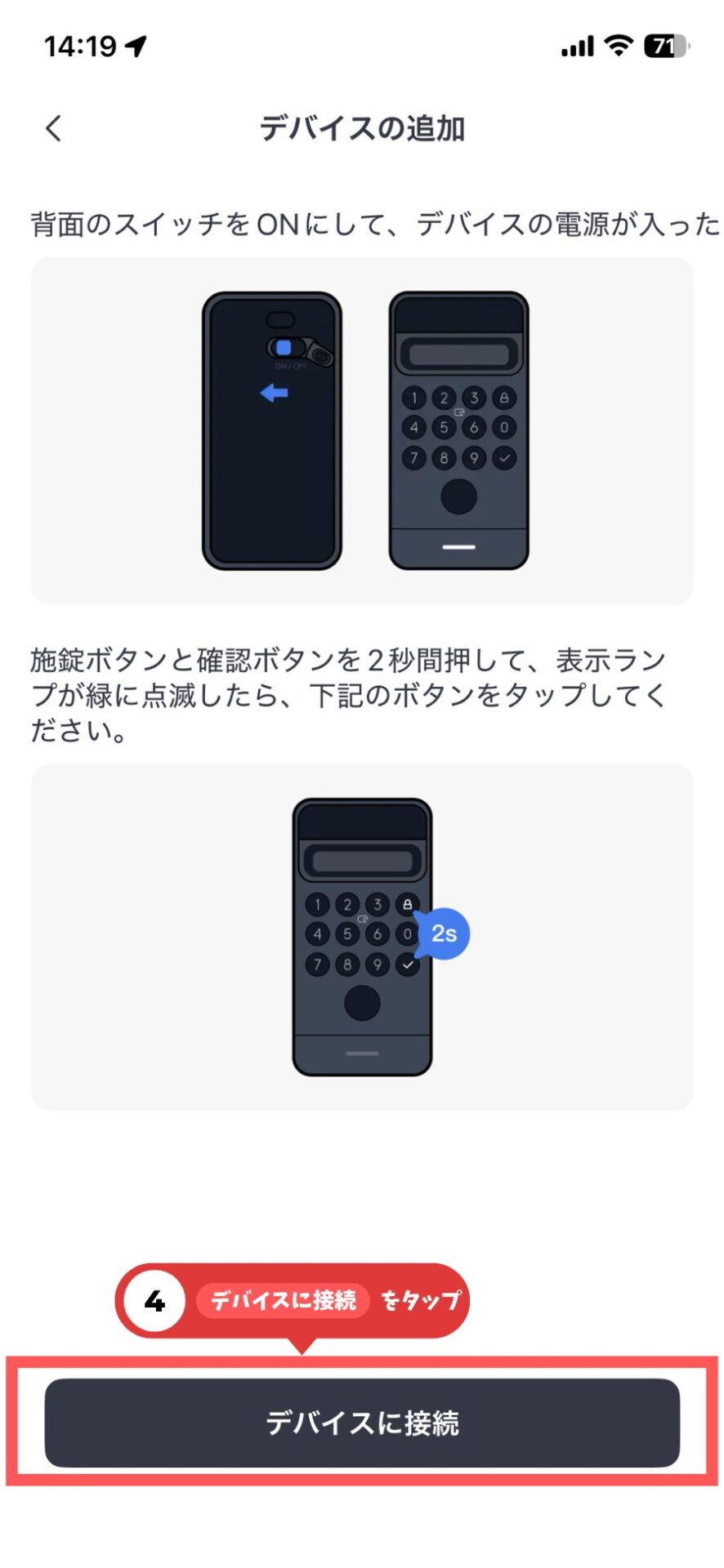This screenshot has width=724, height=1568.
Task: Tap the デバイスに接続 button
Action: point(362,1423)
